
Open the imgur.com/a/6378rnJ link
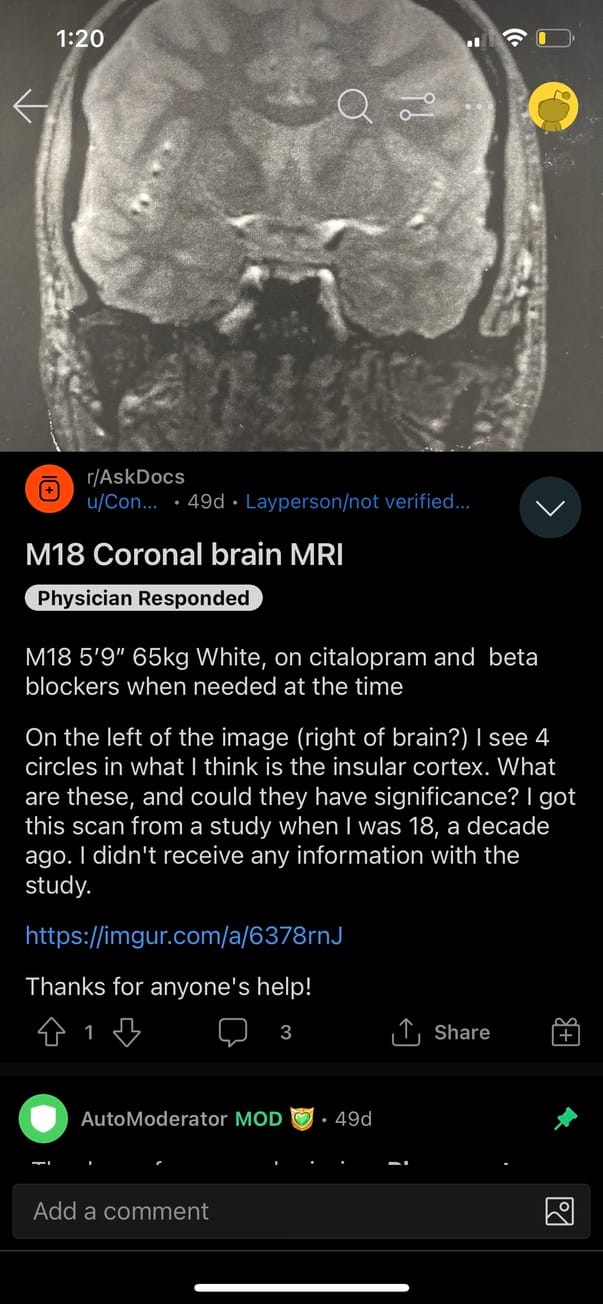pos(184,936)
